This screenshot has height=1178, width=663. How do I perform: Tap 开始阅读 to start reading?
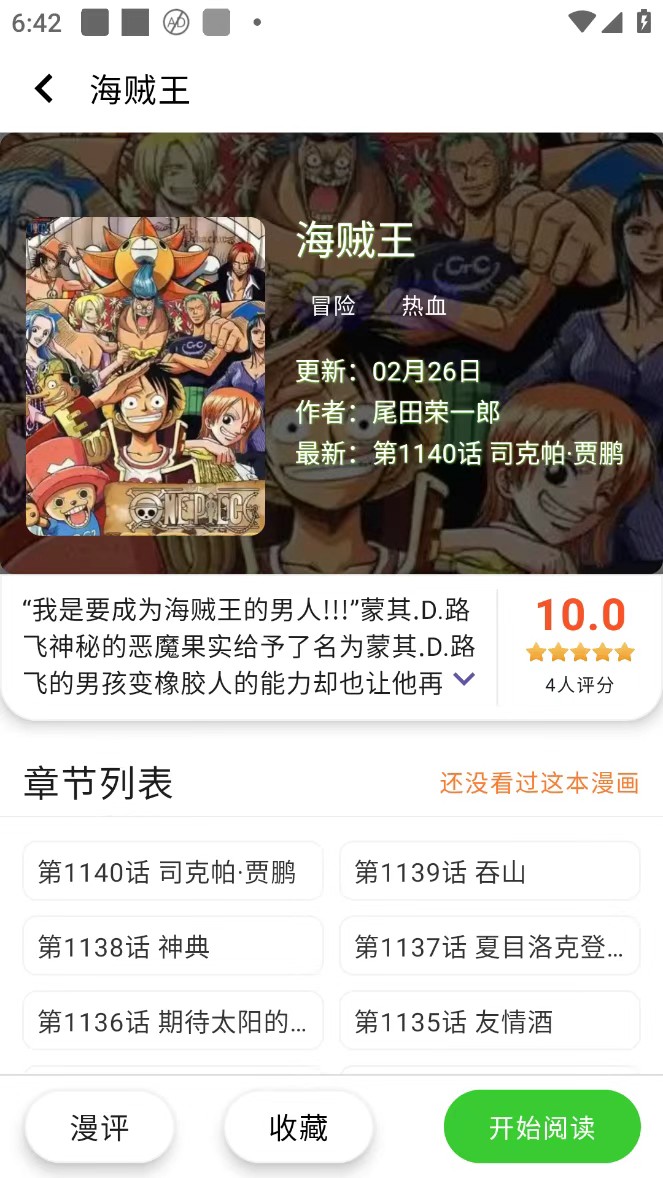[x=542, y=1127]
